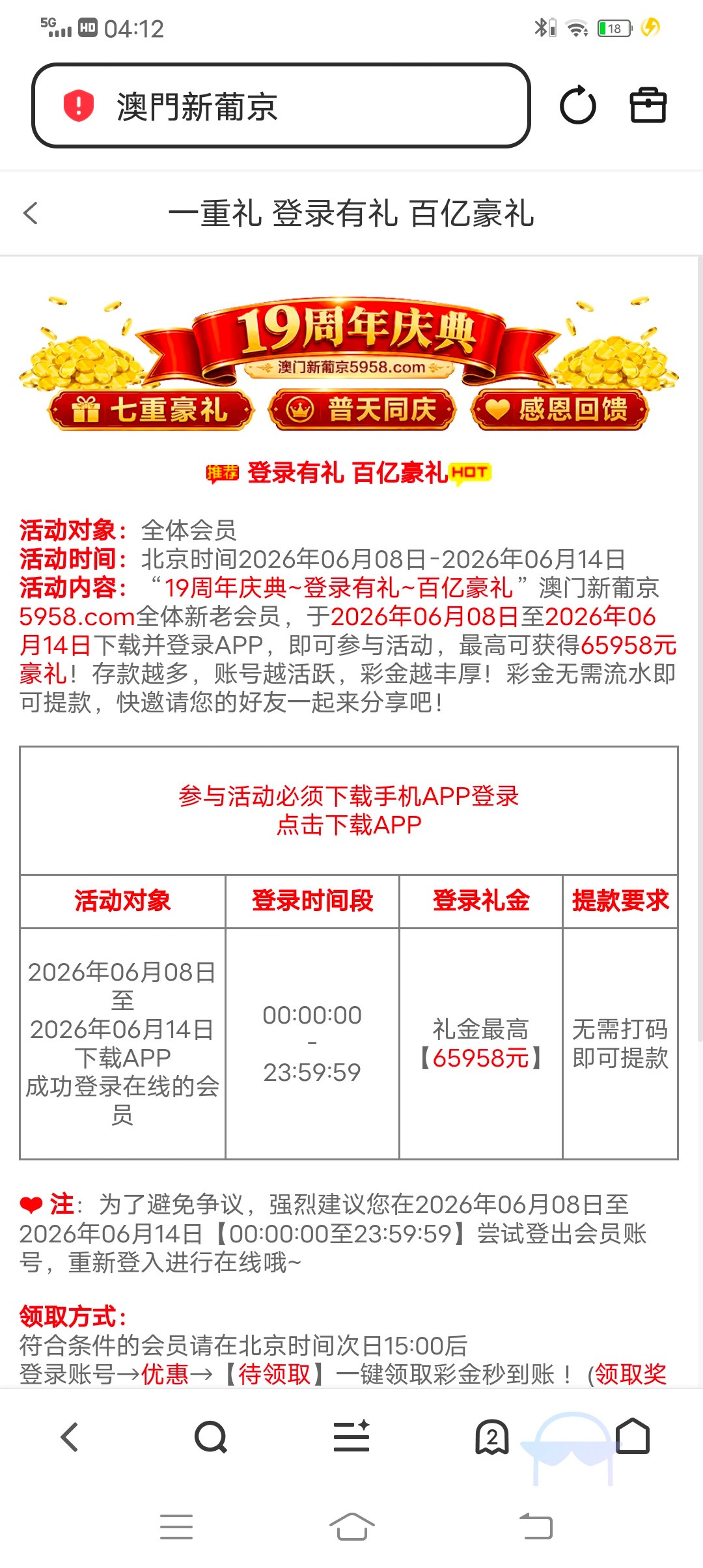The image size is (703, 1568).
Task: Tap the address bar showing 澳門新葡京
Action: (x=281, y=105)
